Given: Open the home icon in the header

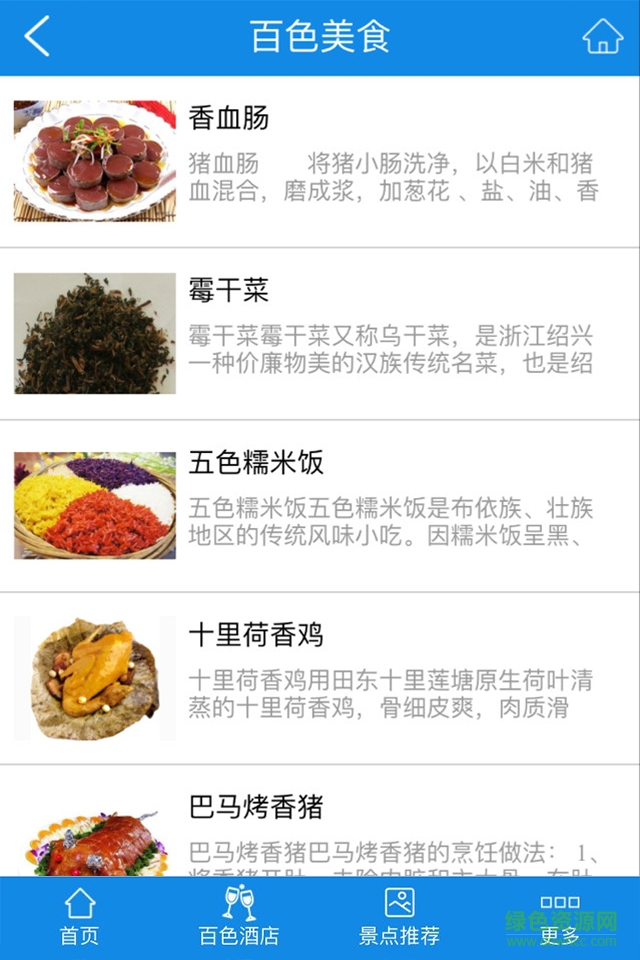Looking at the screenshot, I should point(602,37).
